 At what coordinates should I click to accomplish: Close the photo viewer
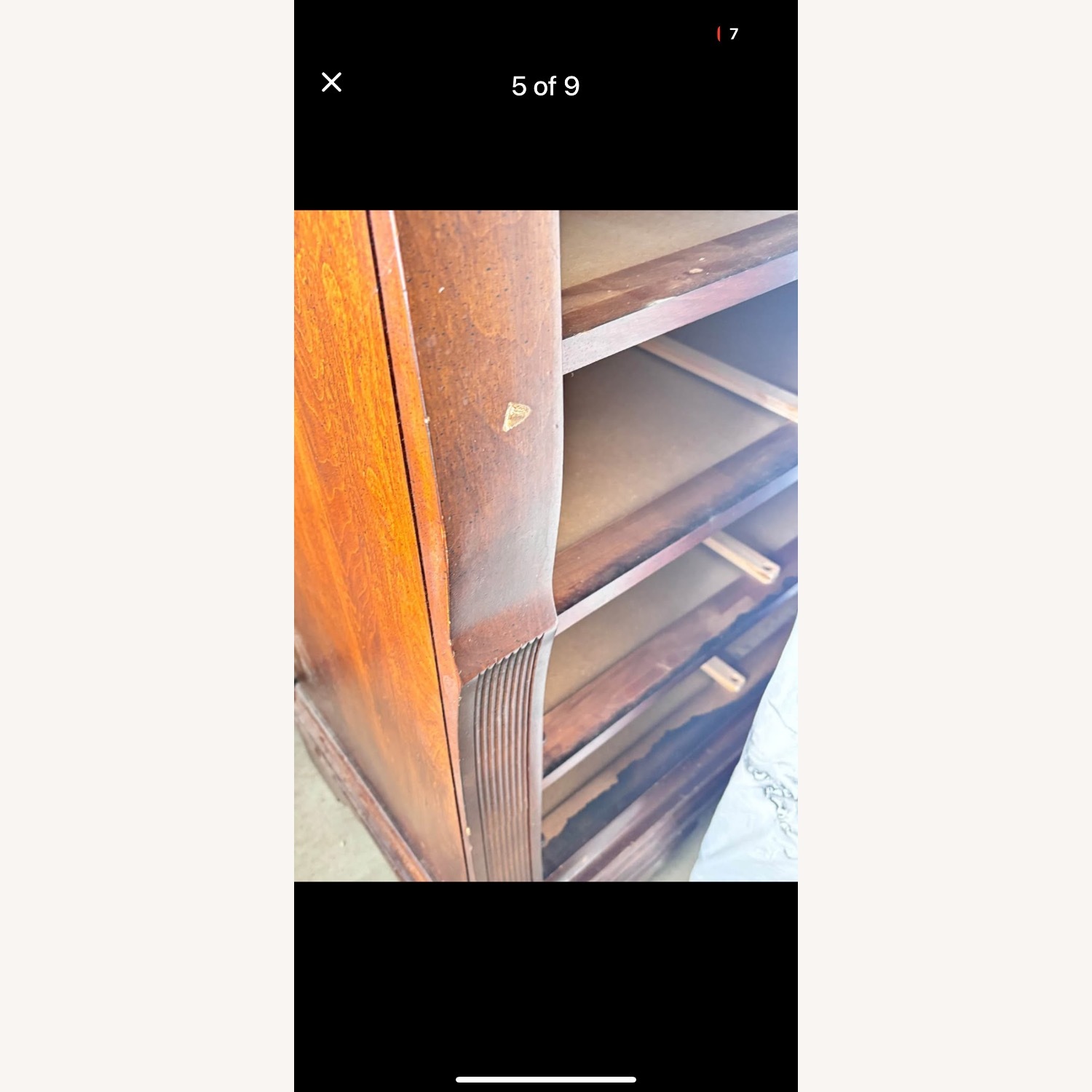coord(331,82)
